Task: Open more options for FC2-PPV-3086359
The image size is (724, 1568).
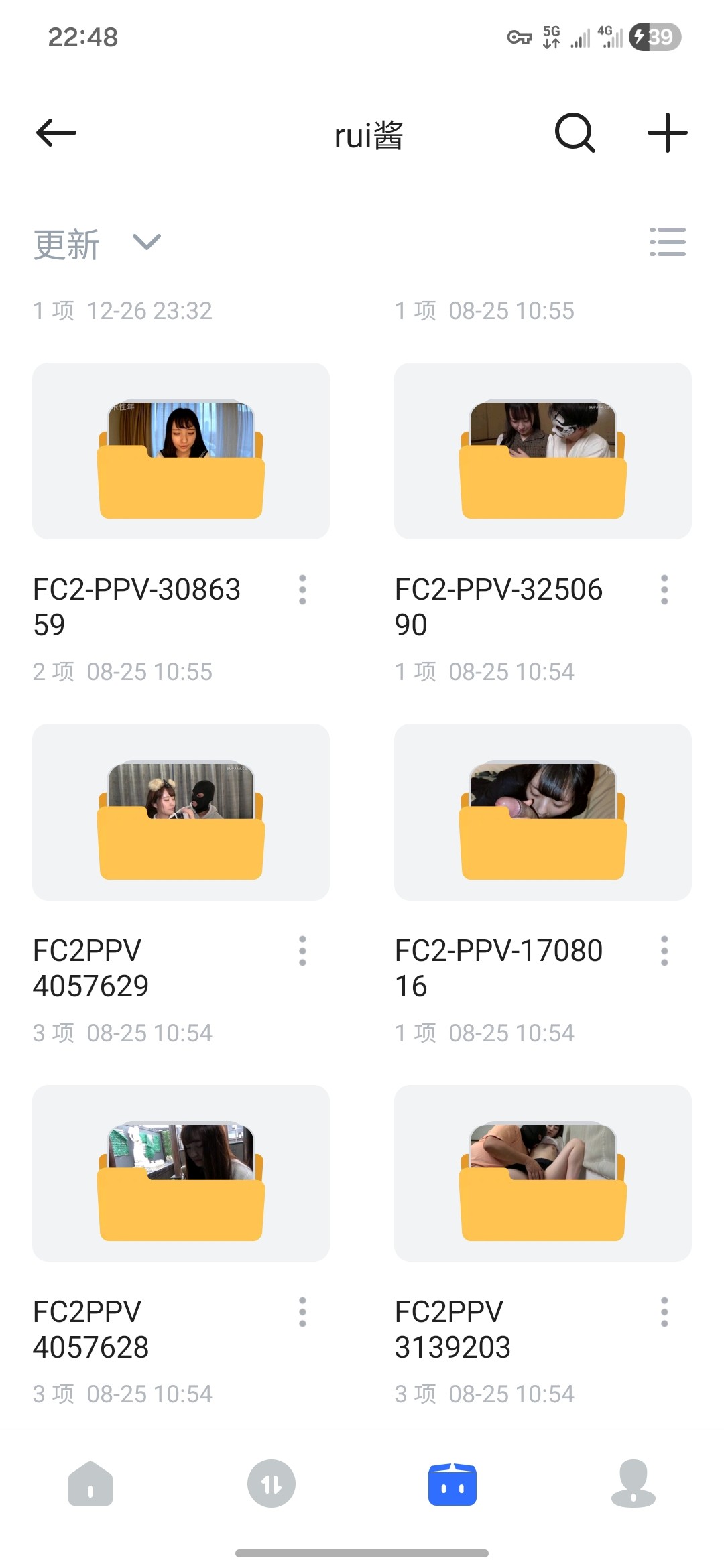Action: click(302, 590)
